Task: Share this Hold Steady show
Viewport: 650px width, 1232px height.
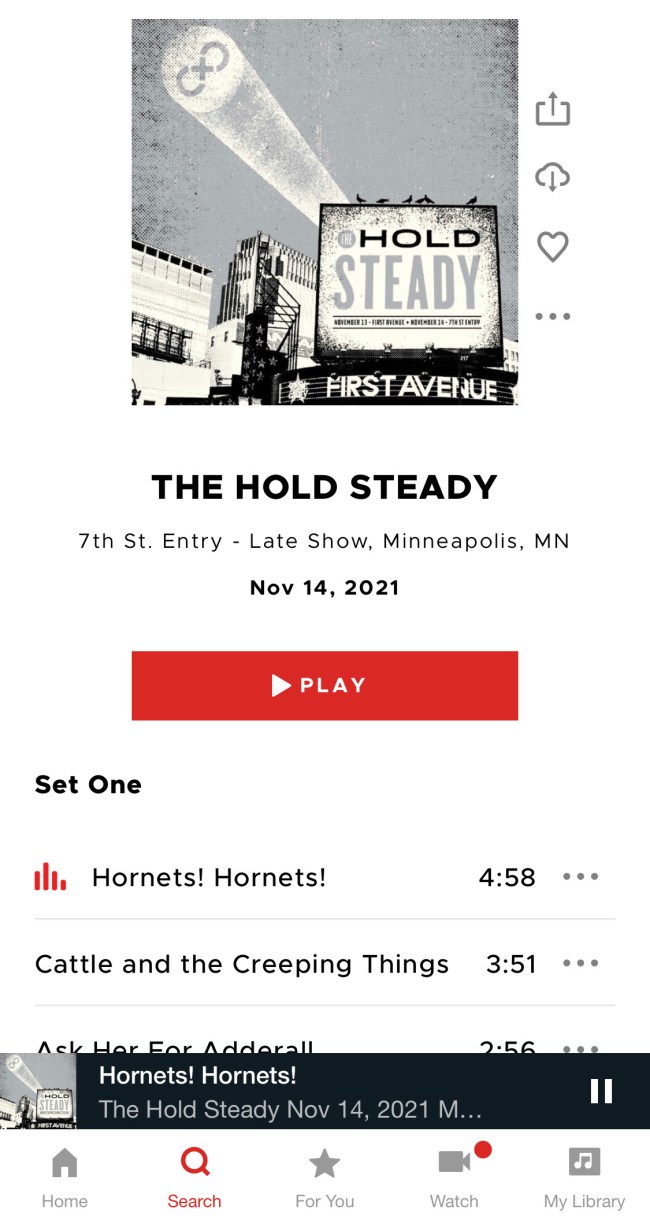Action: (552, 109)
